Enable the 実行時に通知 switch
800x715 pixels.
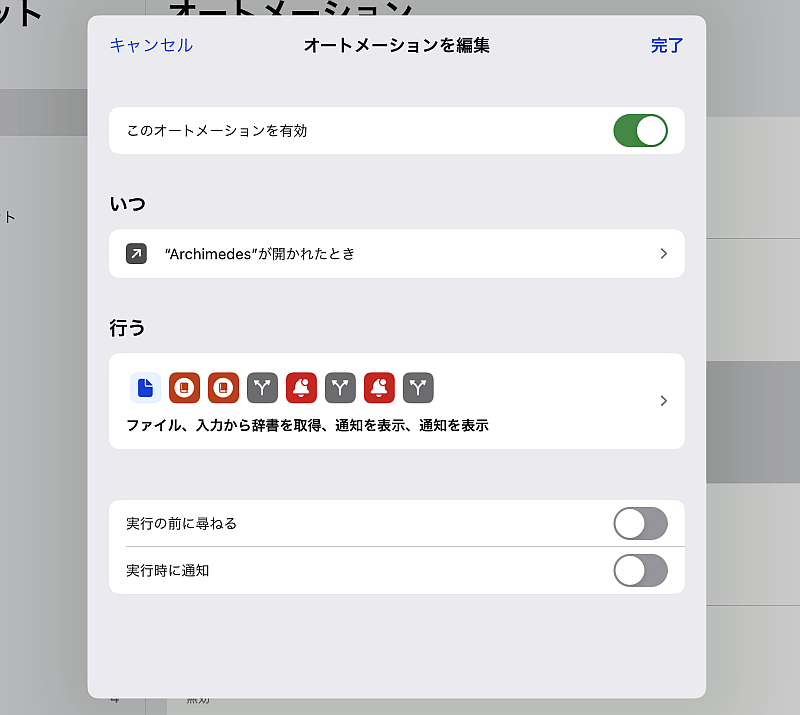640,571
